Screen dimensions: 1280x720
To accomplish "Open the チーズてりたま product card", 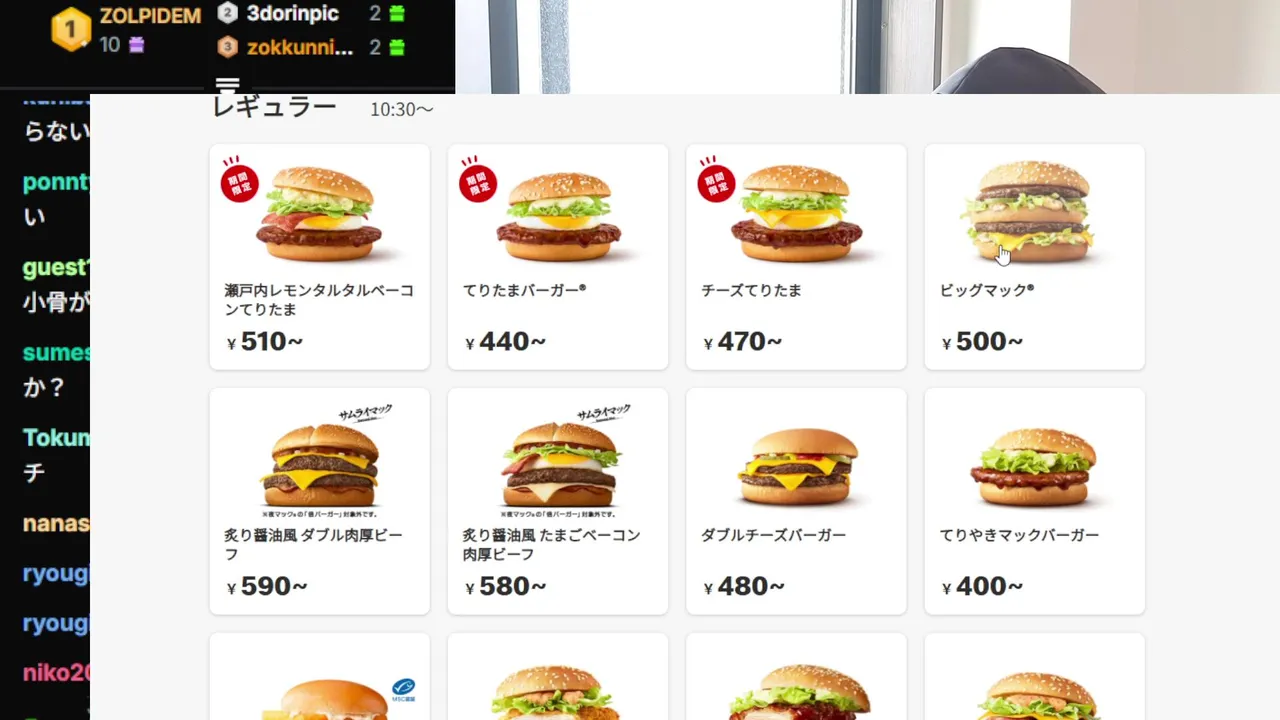I will tap(795, 256).
